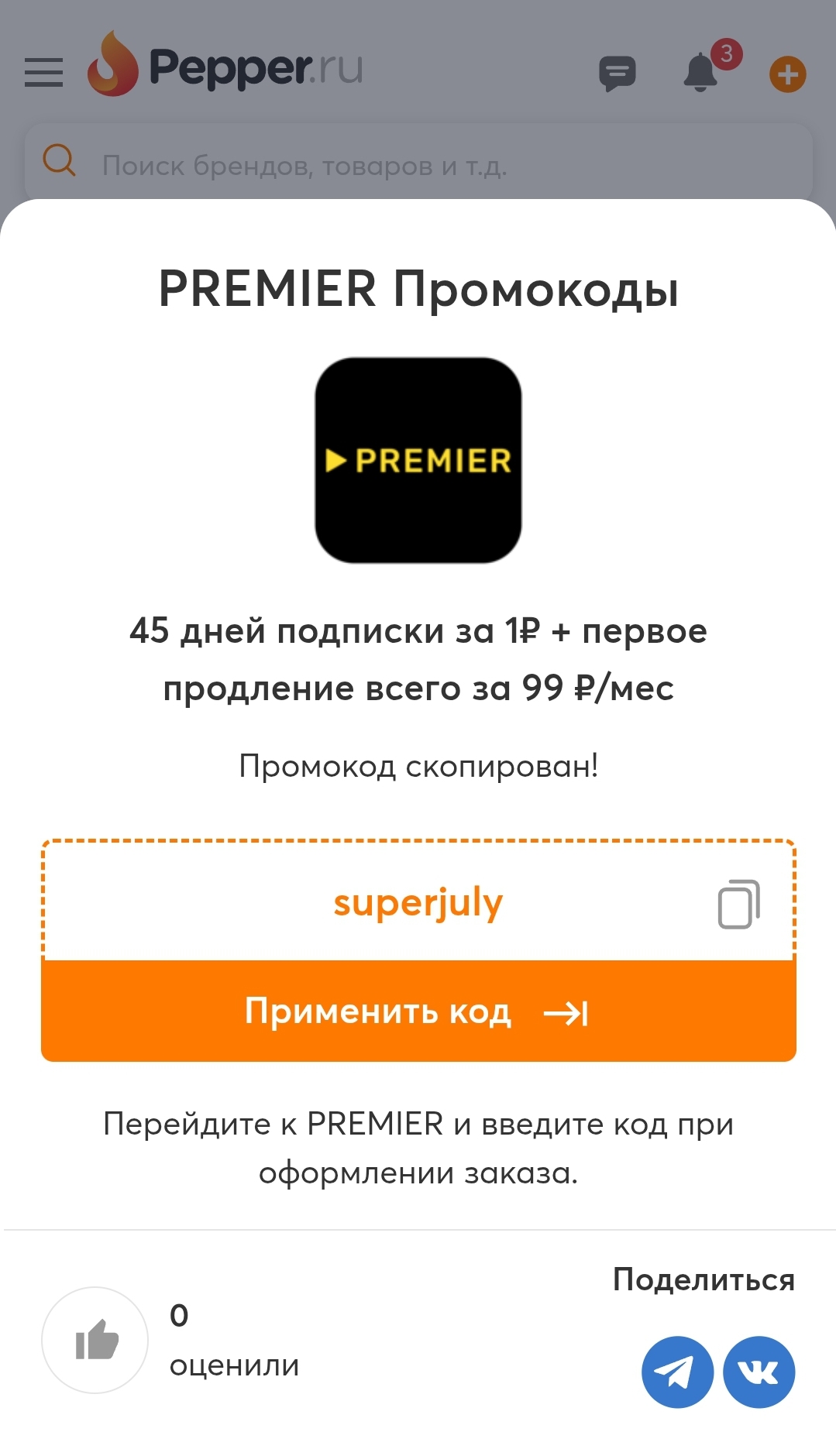Open the hamburger menu
This screenshot has width=836, height=1456.
pos(43,72)
